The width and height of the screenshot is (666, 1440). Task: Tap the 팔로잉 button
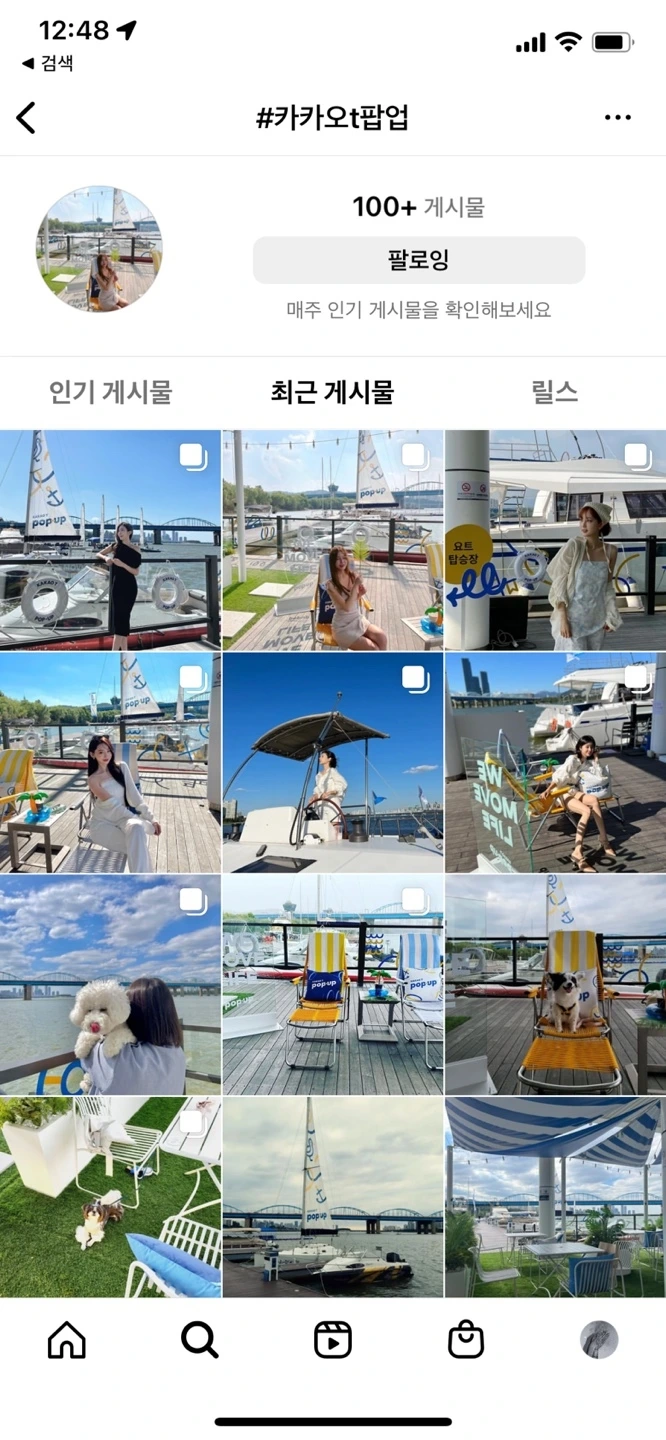pos(418,260)
